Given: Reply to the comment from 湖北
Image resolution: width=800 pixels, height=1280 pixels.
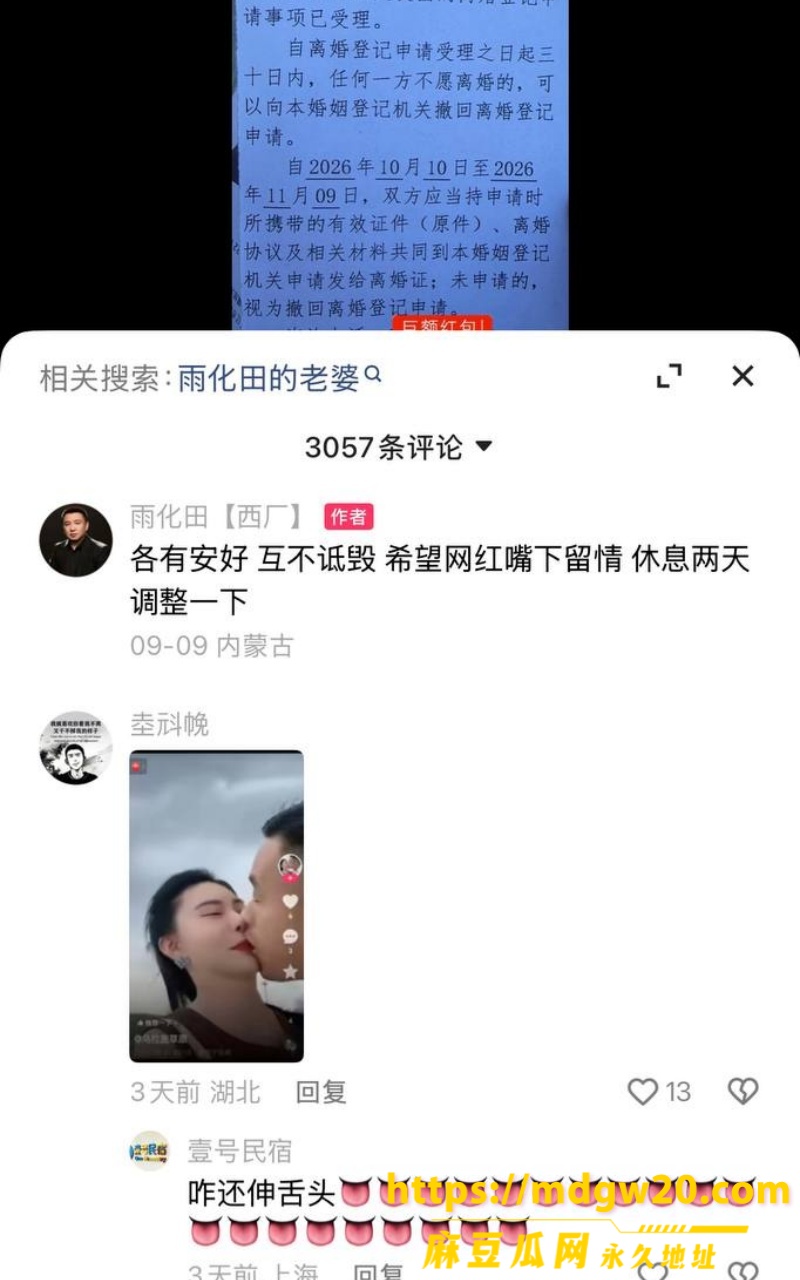Looking at the screenshot, I should tap(321, 1092).
